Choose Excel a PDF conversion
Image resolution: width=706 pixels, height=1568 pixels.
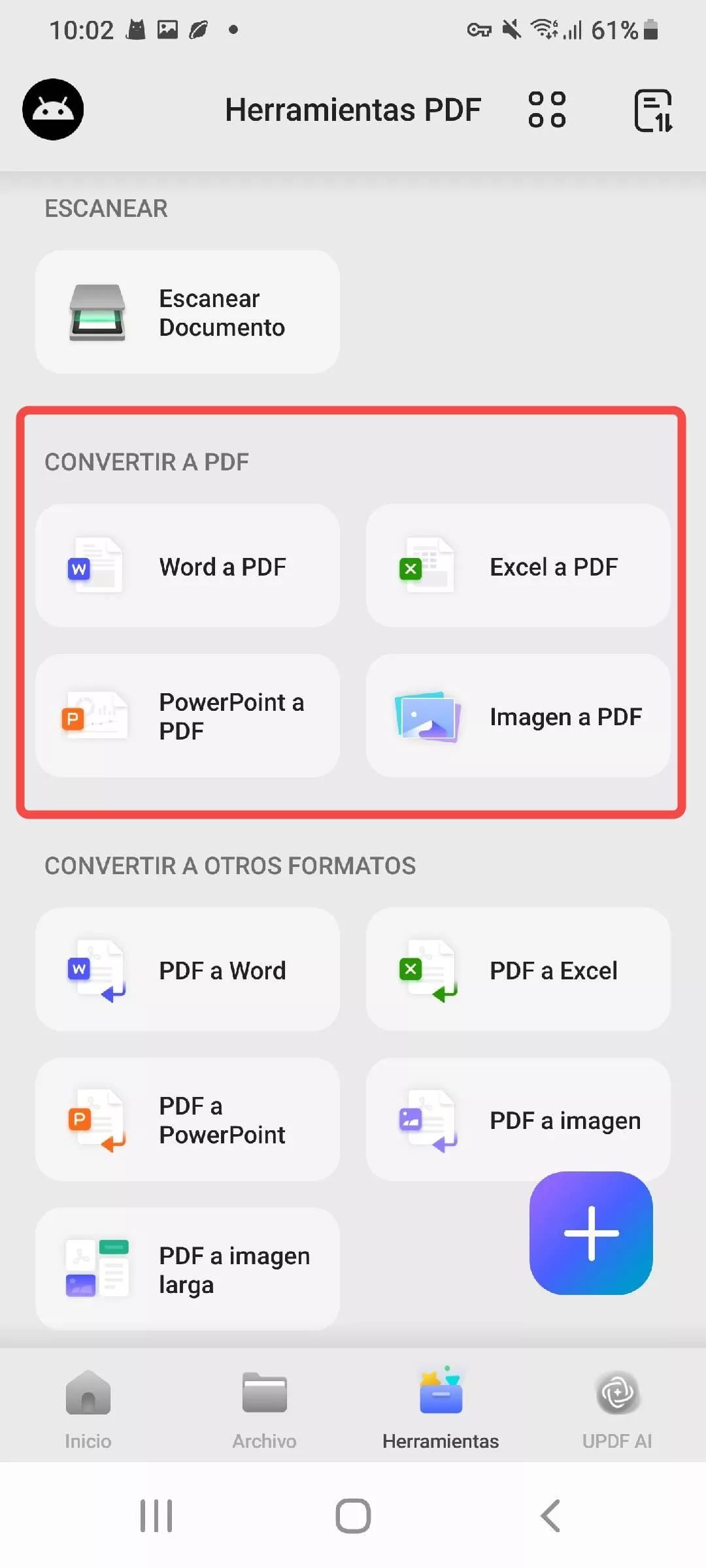[x=518, y=566]
